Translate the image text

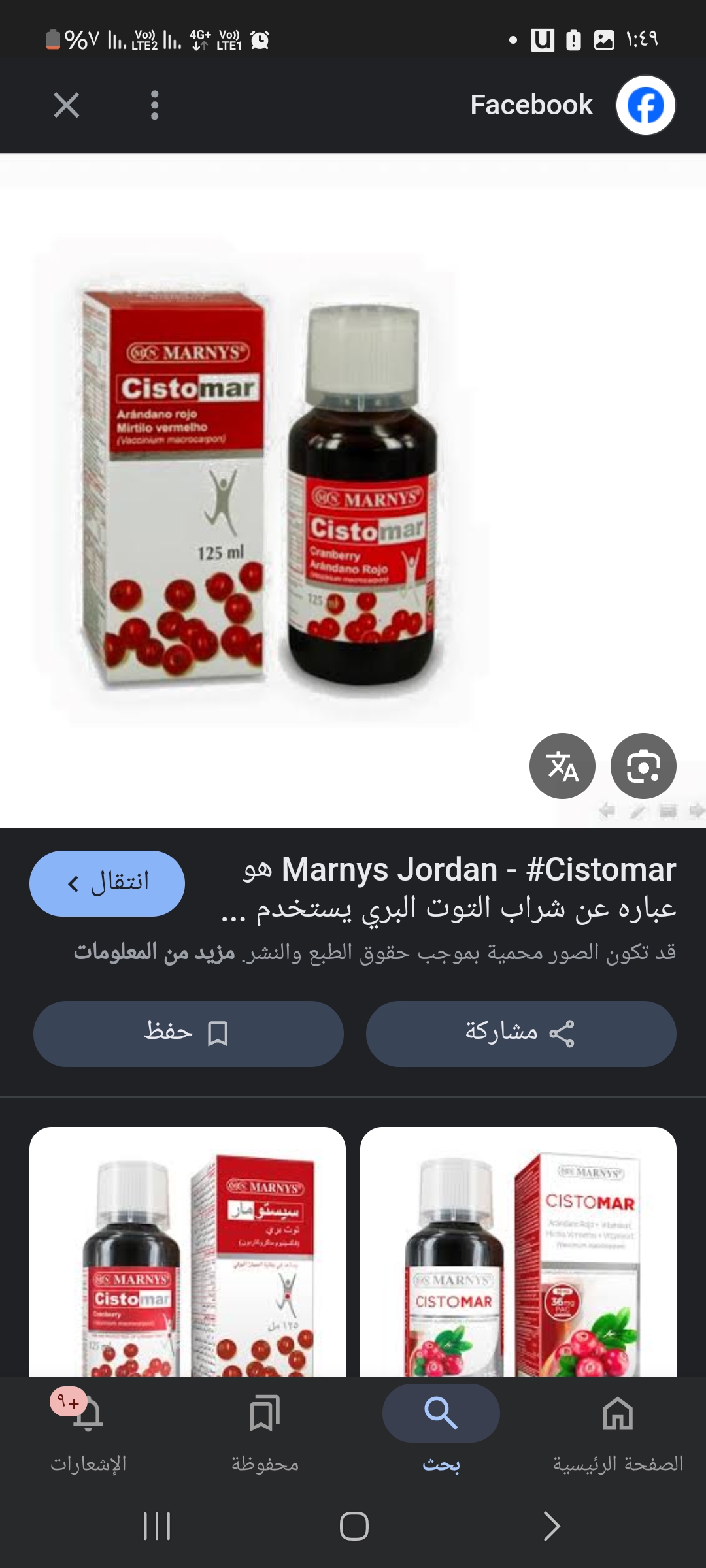[x=562, y=766]
